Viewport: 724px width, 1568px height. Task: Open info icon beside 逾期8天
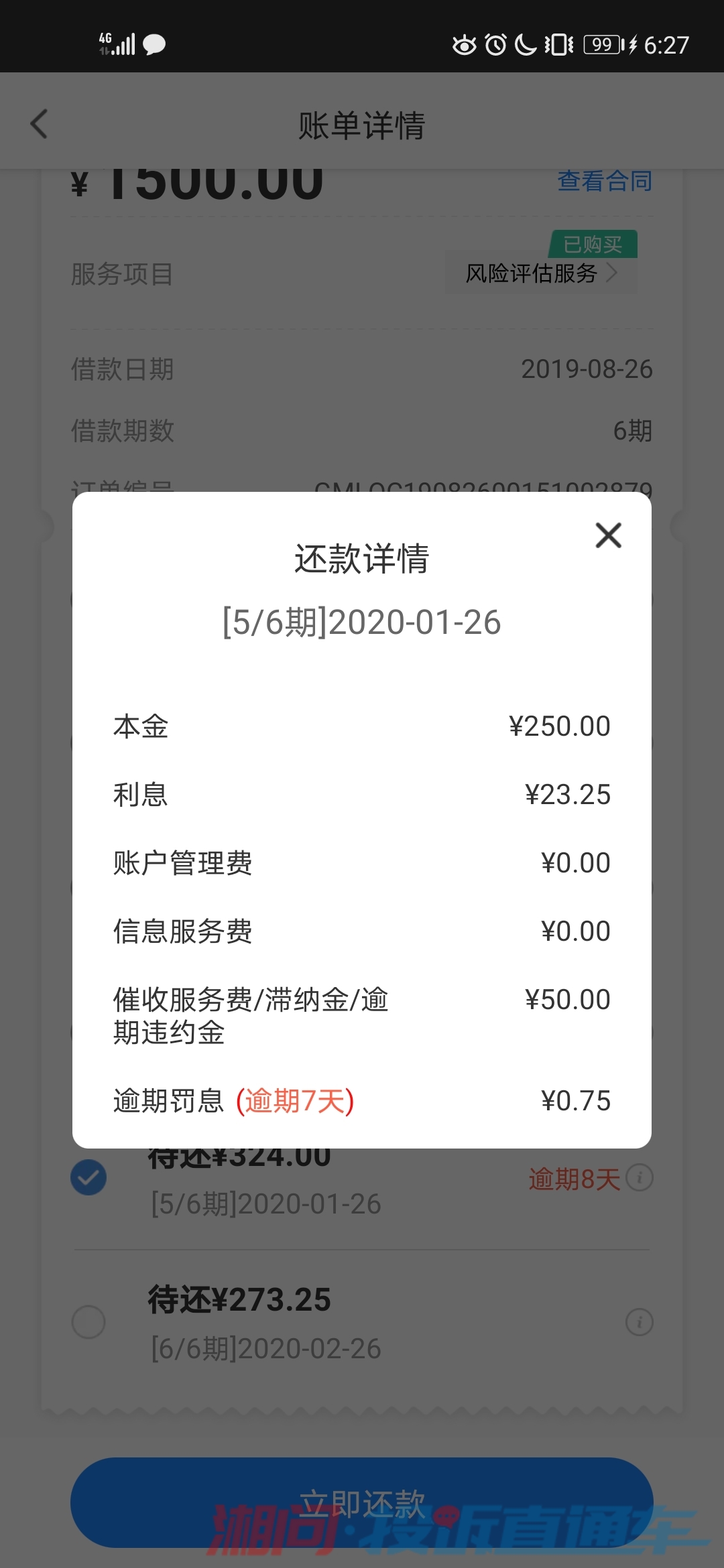click(639, 1177)
